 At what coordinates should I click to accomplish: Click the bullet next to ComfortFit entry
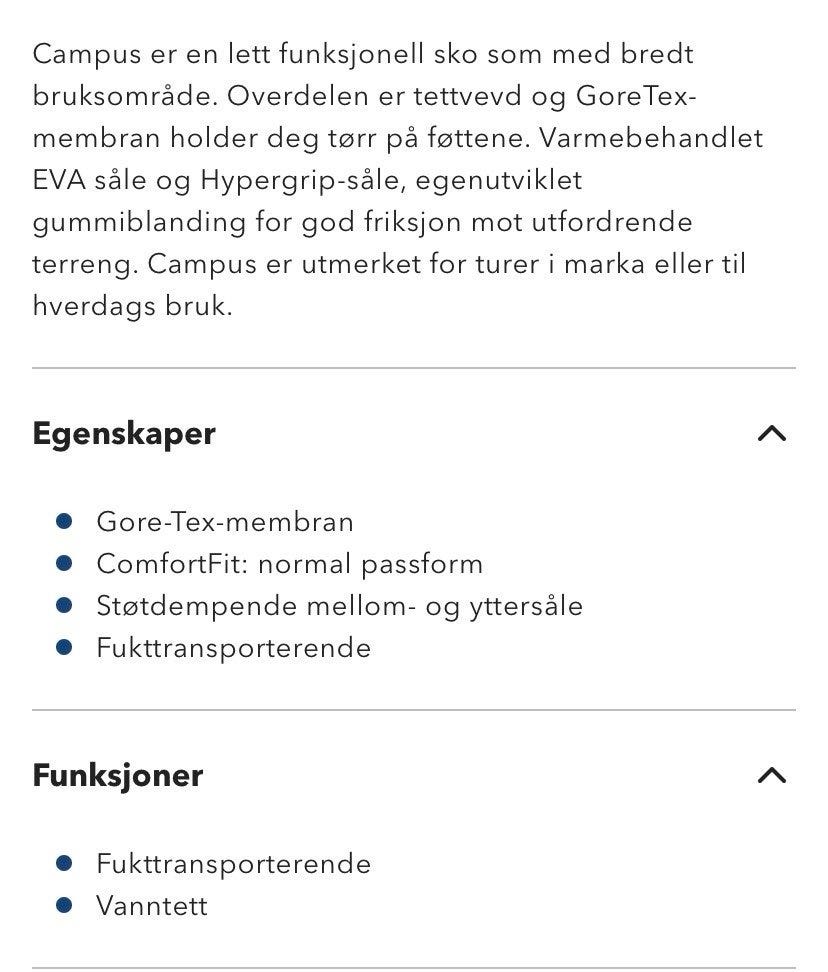pyautogui.click(x=66, y=562)
